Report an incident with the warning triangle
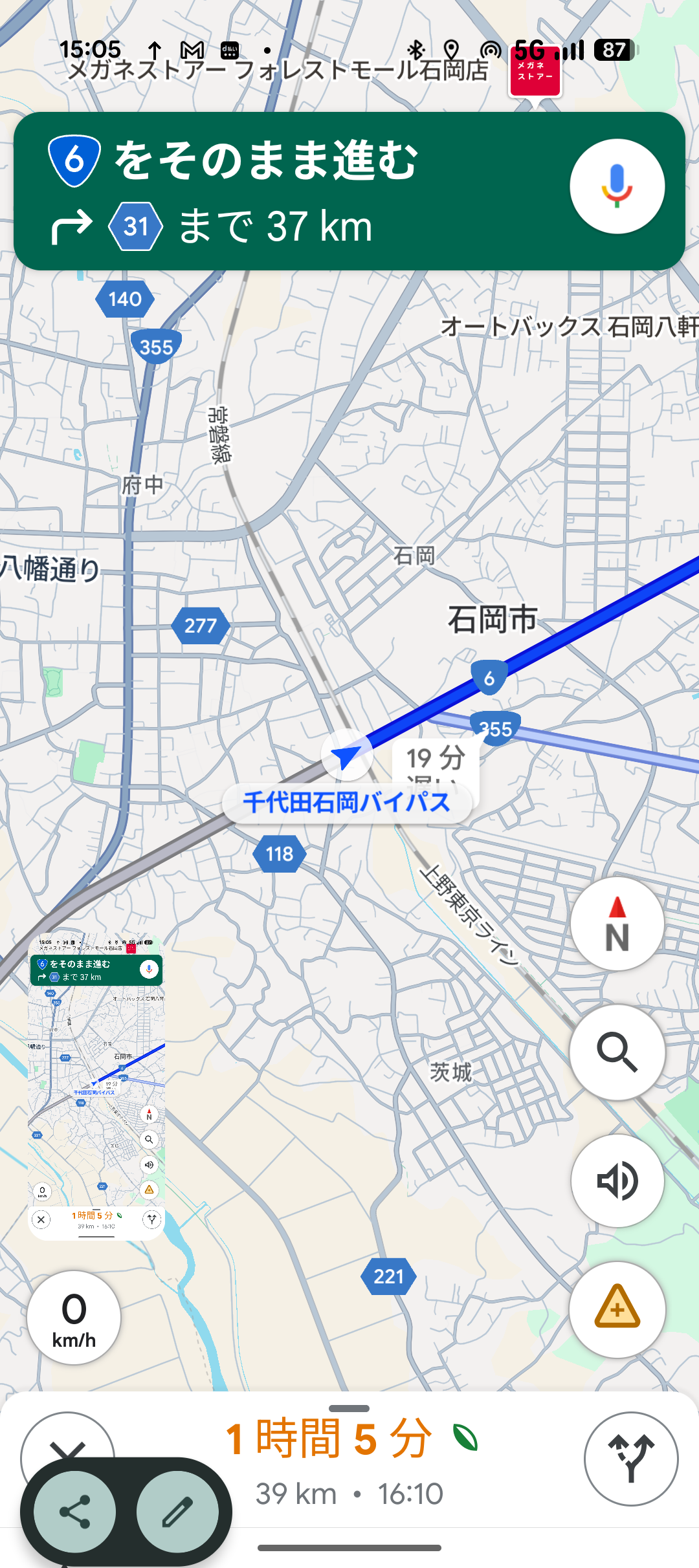This screenshot has width=699, height=1568. coord(617,1309)
